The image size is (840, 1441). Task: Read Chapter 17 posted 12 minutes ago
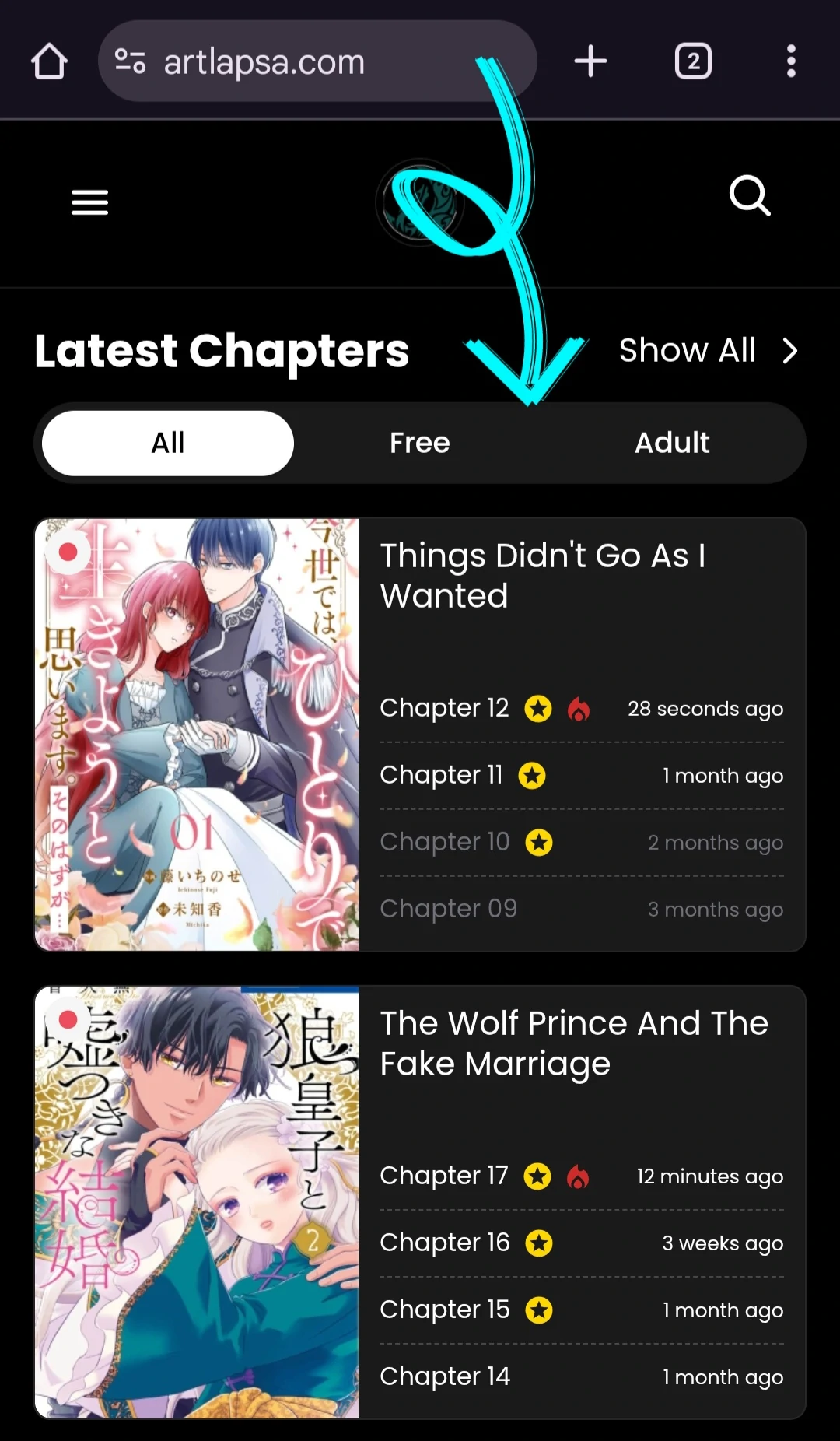582,1176
